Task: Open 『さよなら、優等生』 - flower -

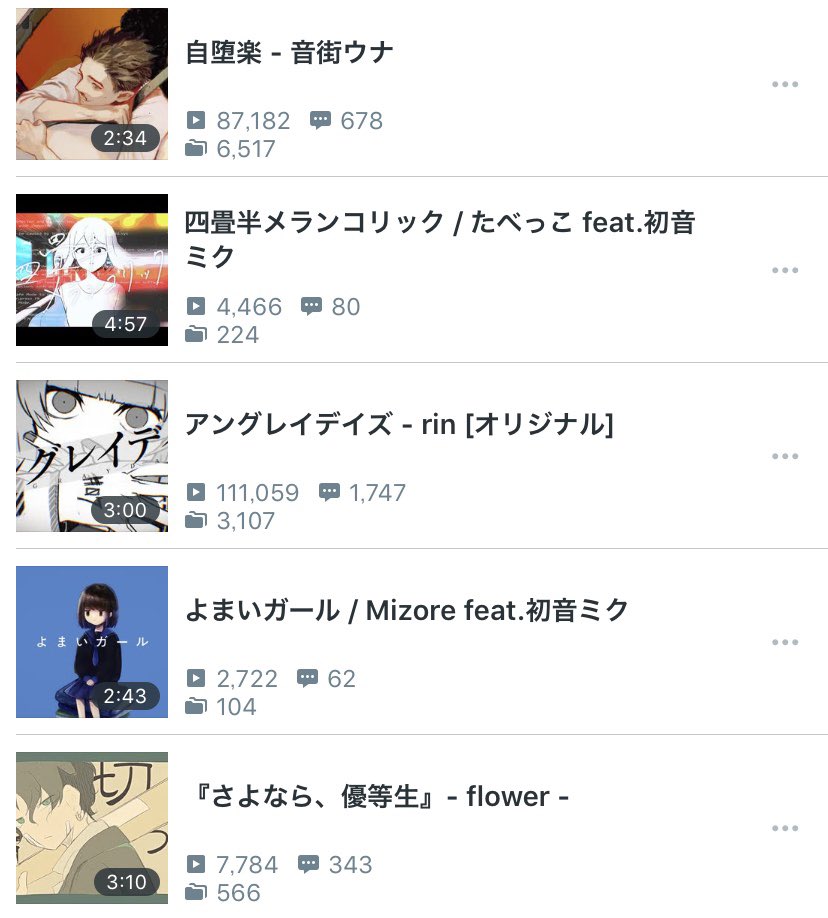Action: (380, 796)
